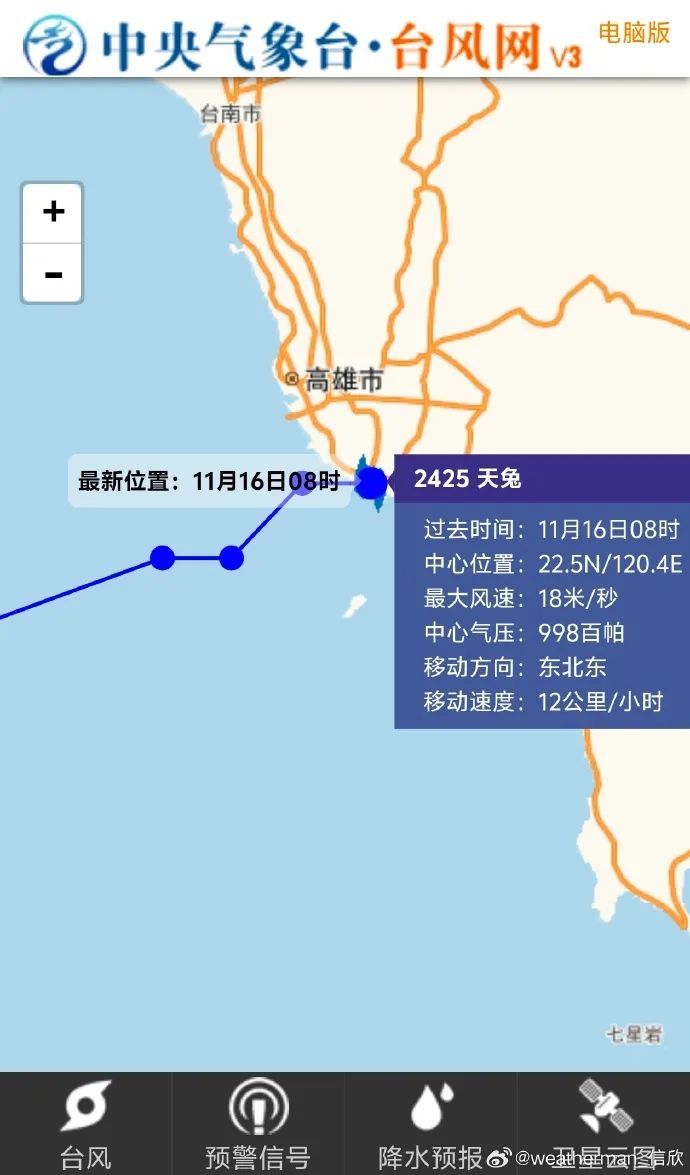Screen dimensions: 690x1175
Task: Zoom out of the typhoon map
Action: point(53,273)
